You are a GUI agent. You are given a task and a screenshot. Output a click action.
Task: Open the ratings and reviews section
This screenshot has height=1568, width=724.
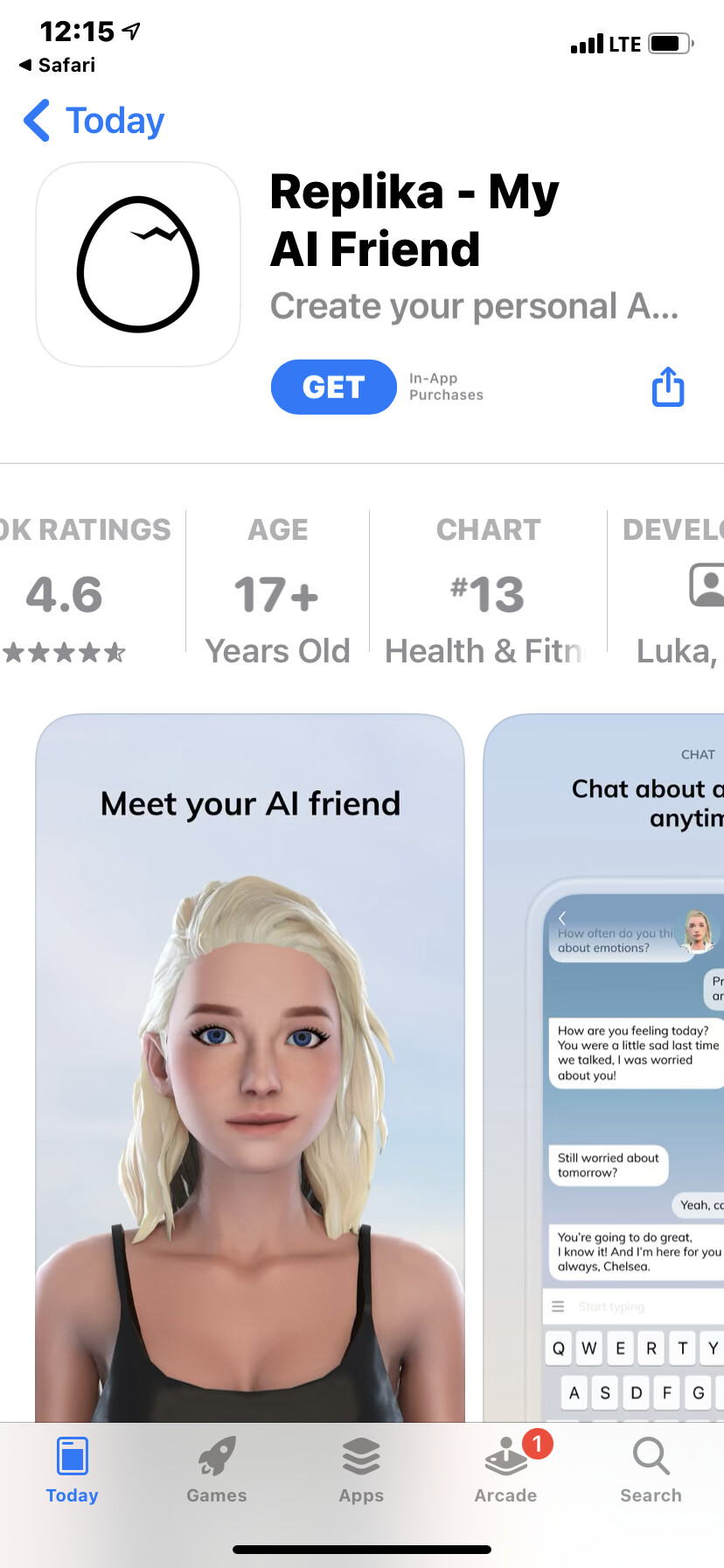click(x=79, y=591)
